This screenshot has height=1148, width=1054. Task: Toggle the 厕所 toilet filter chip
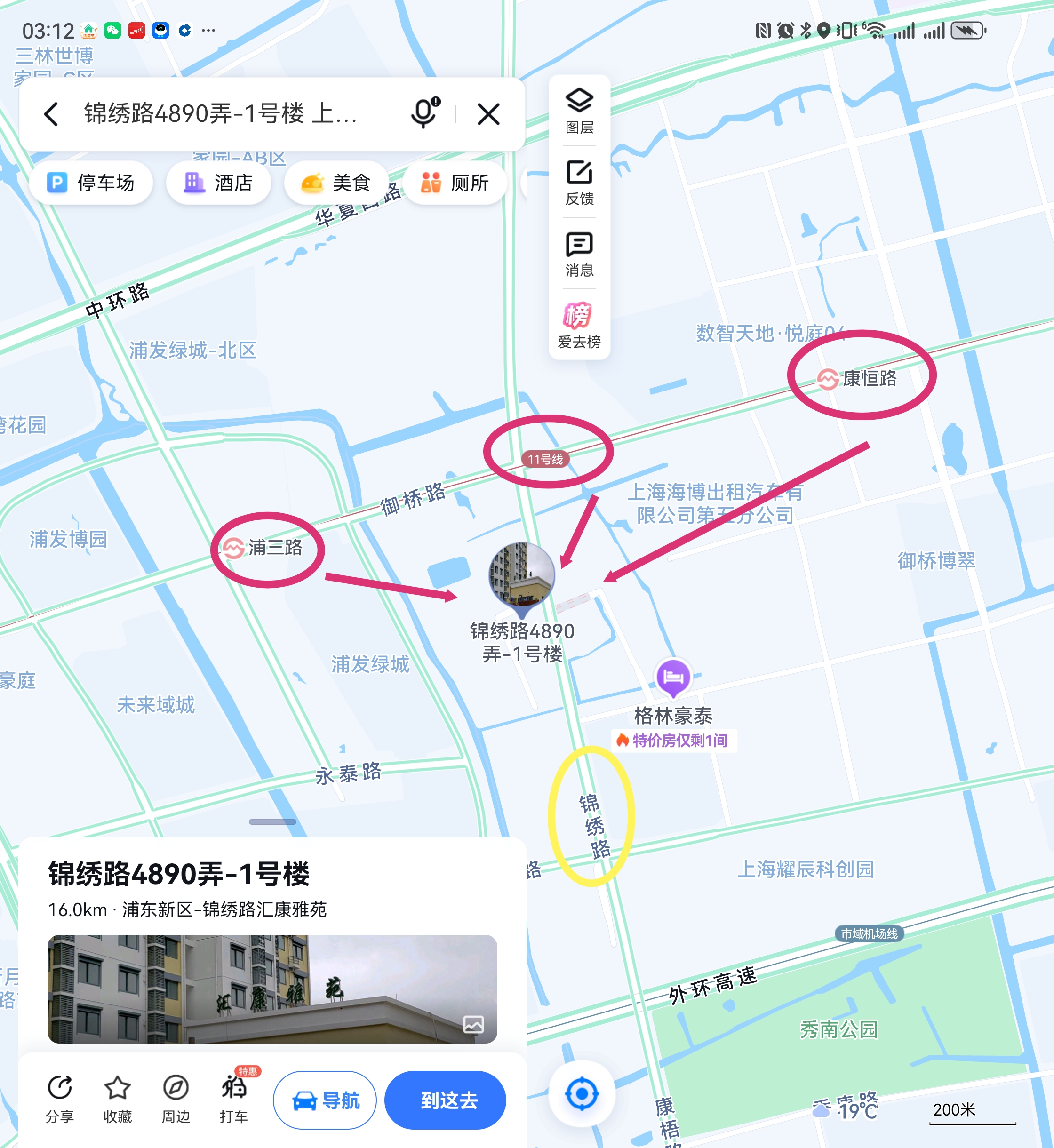[x=455, y=183]
